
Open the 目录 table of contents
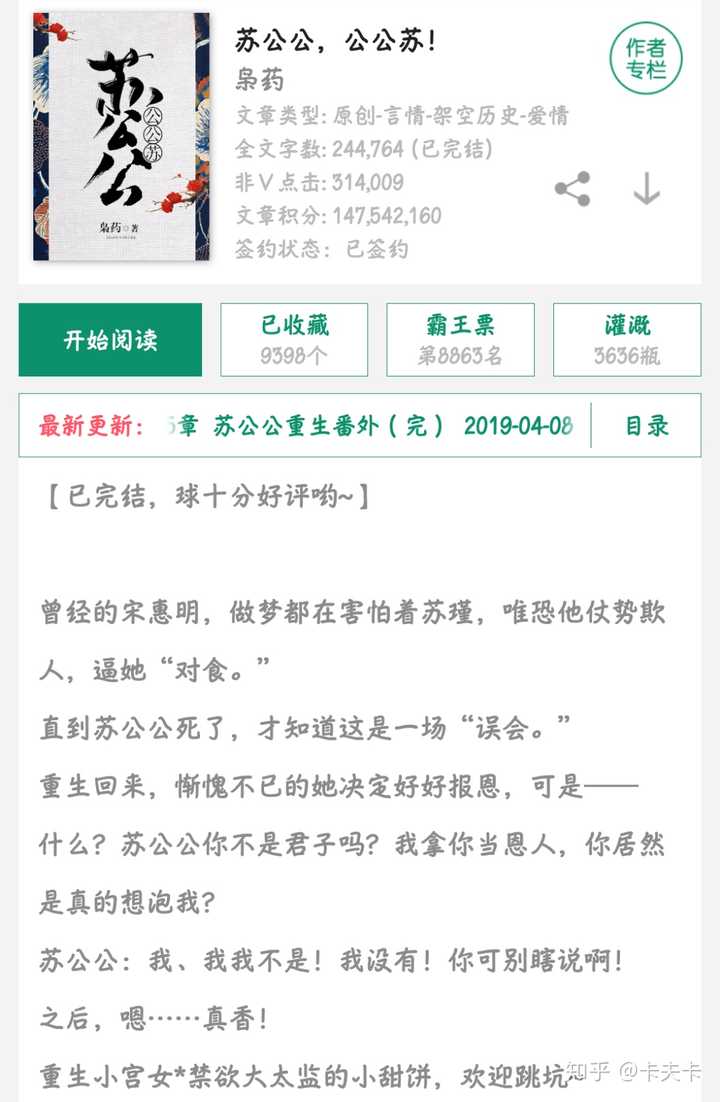click(646, 425)
